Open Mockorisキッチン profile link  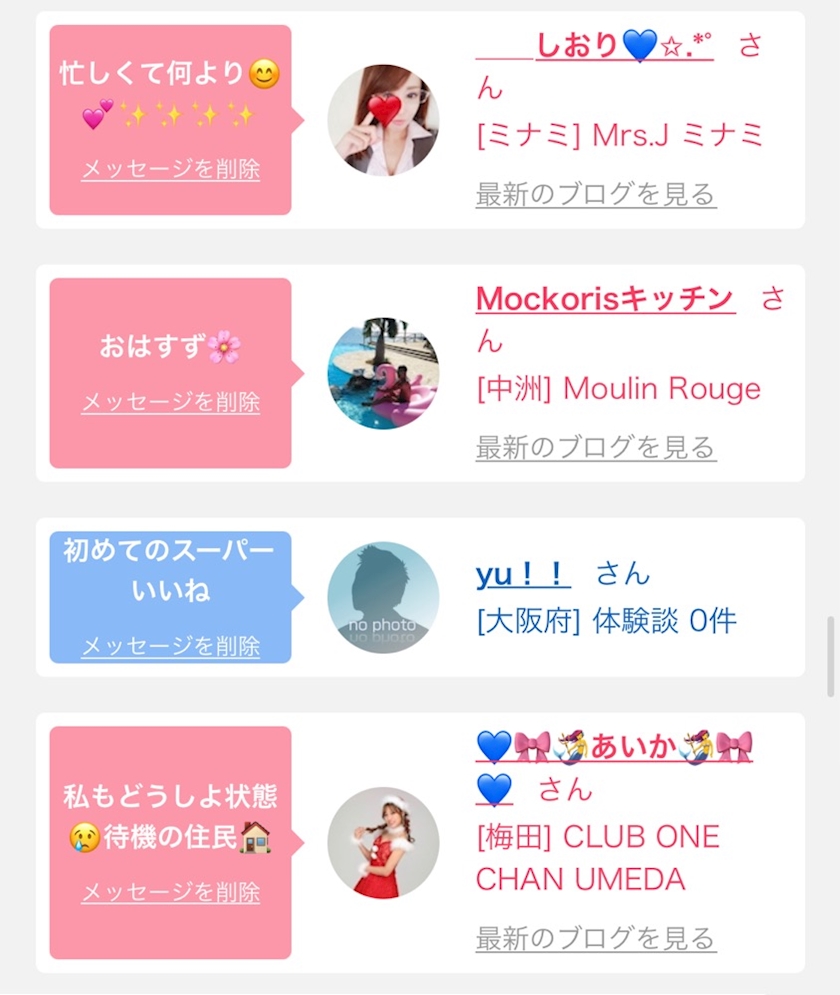pyautogui.click(x=605, y=298)
